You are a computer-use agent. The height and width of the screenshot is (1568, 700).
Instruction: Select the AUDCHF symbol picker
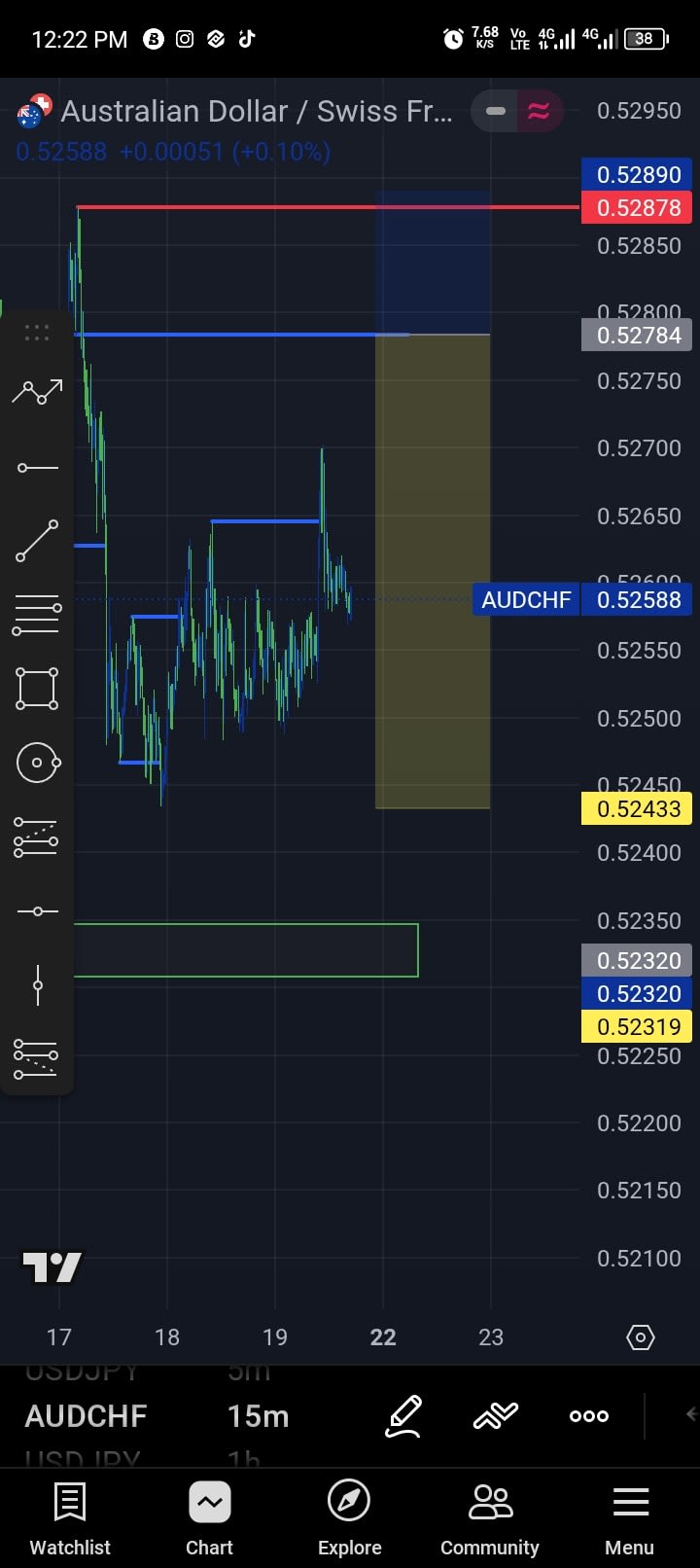[x=86, y=1416]
